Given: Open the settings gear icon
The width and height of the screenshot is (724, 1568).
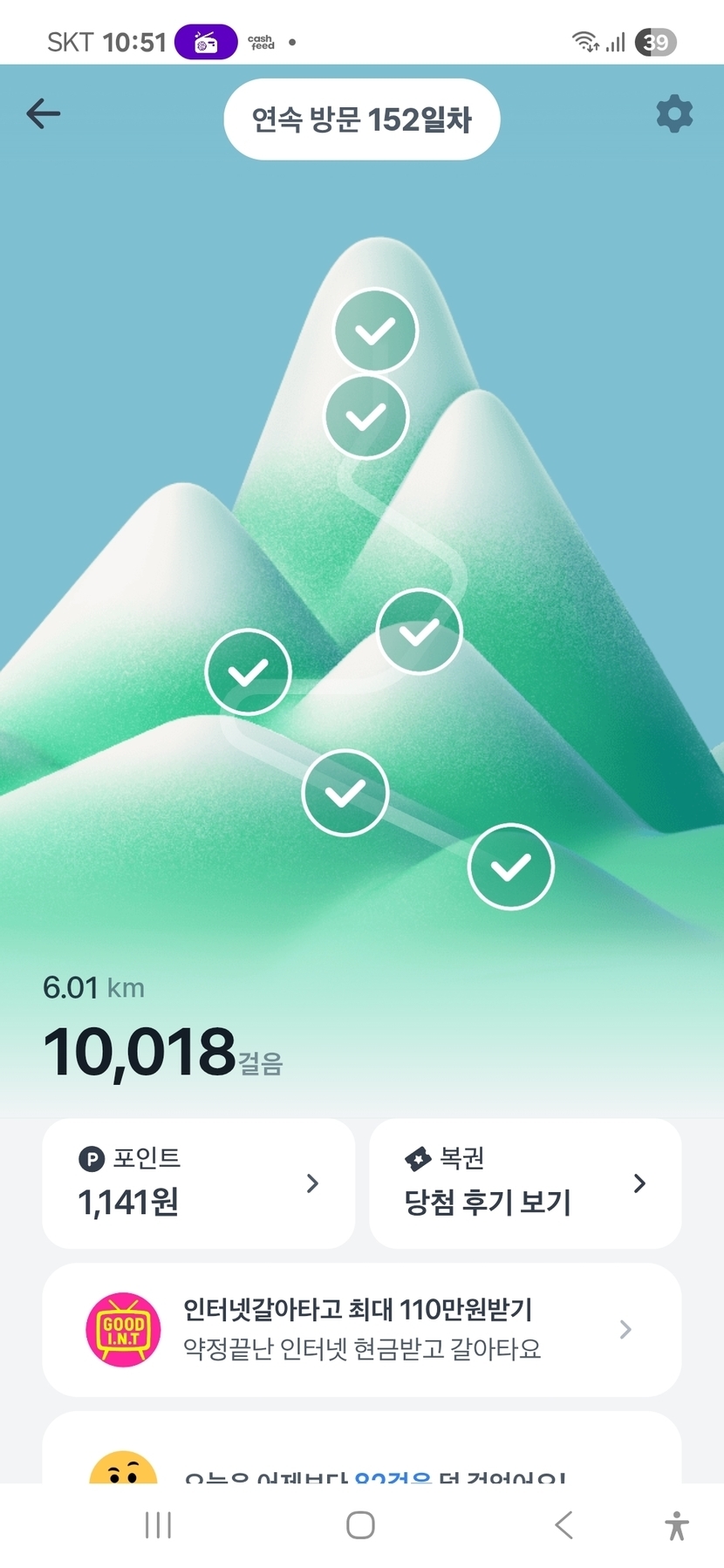Looking at the screenshot, I should (x=673, y=114).
